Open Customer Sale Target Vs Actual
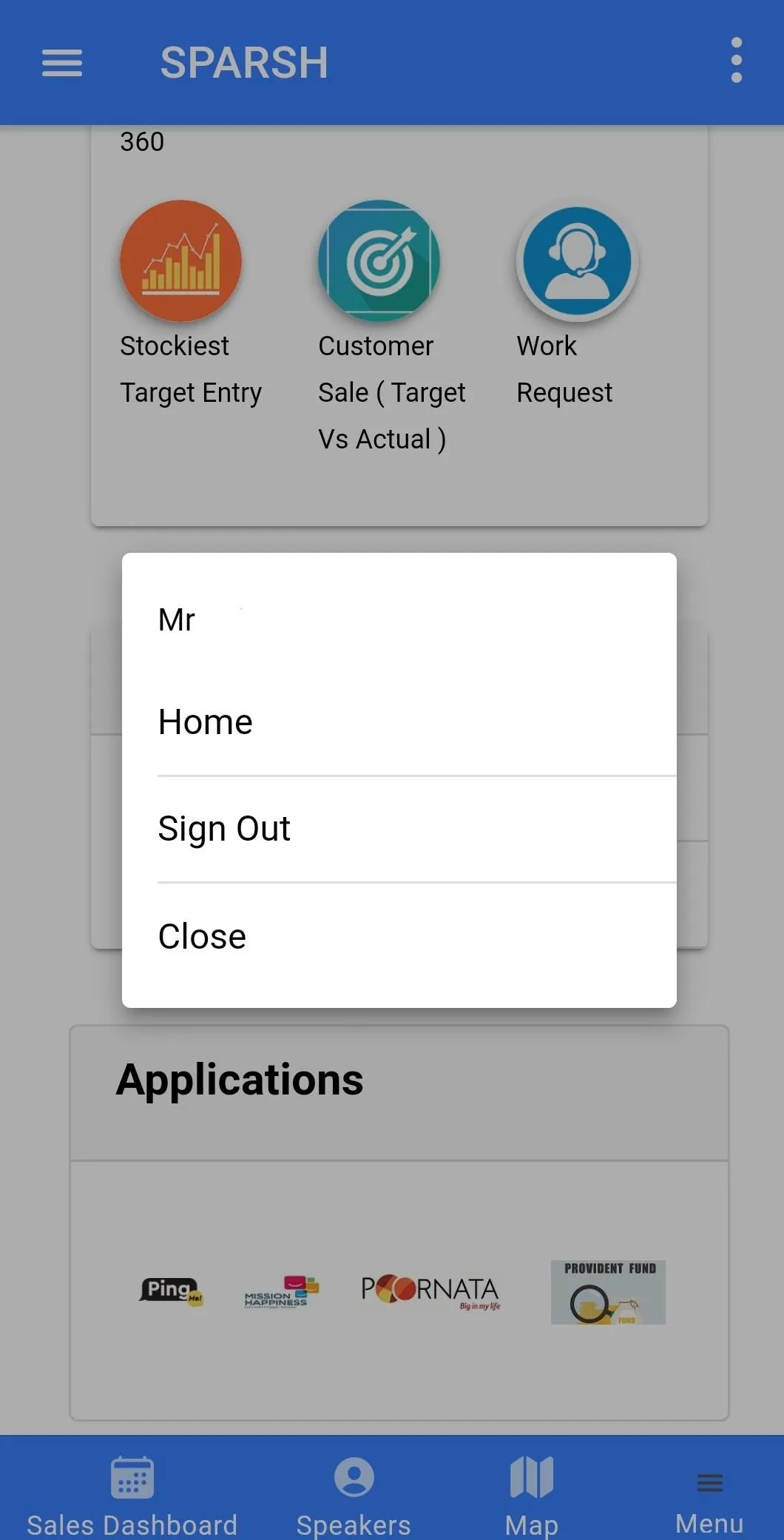 pos(379,261)
